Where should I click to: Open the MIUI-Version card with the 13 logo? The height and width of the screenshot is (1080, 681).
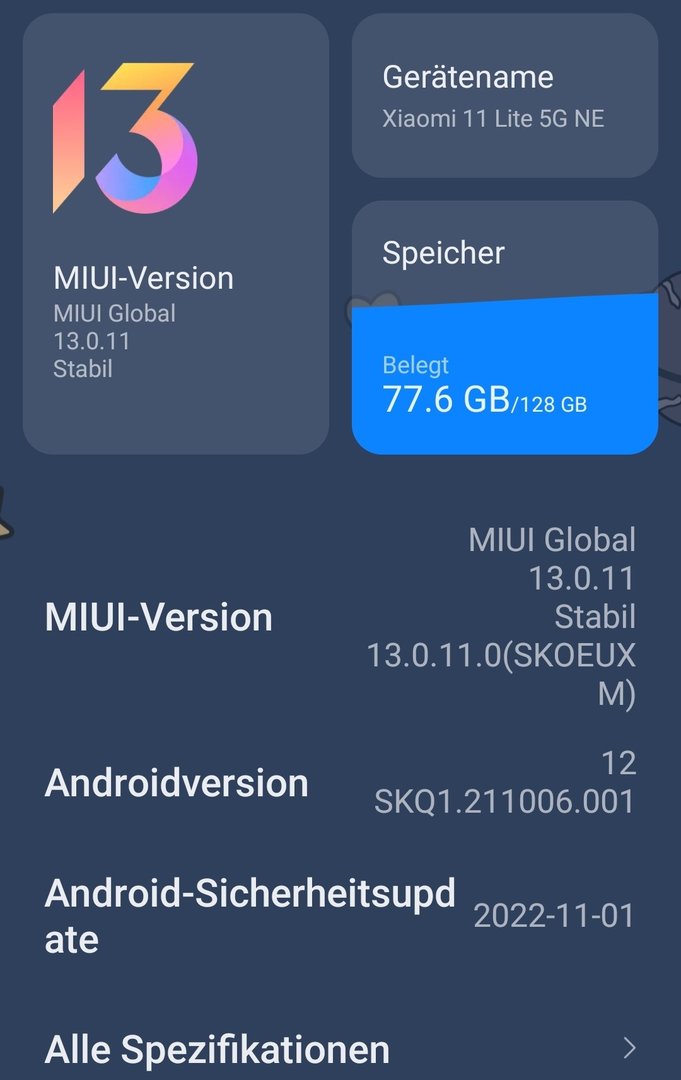pos(176,233)
